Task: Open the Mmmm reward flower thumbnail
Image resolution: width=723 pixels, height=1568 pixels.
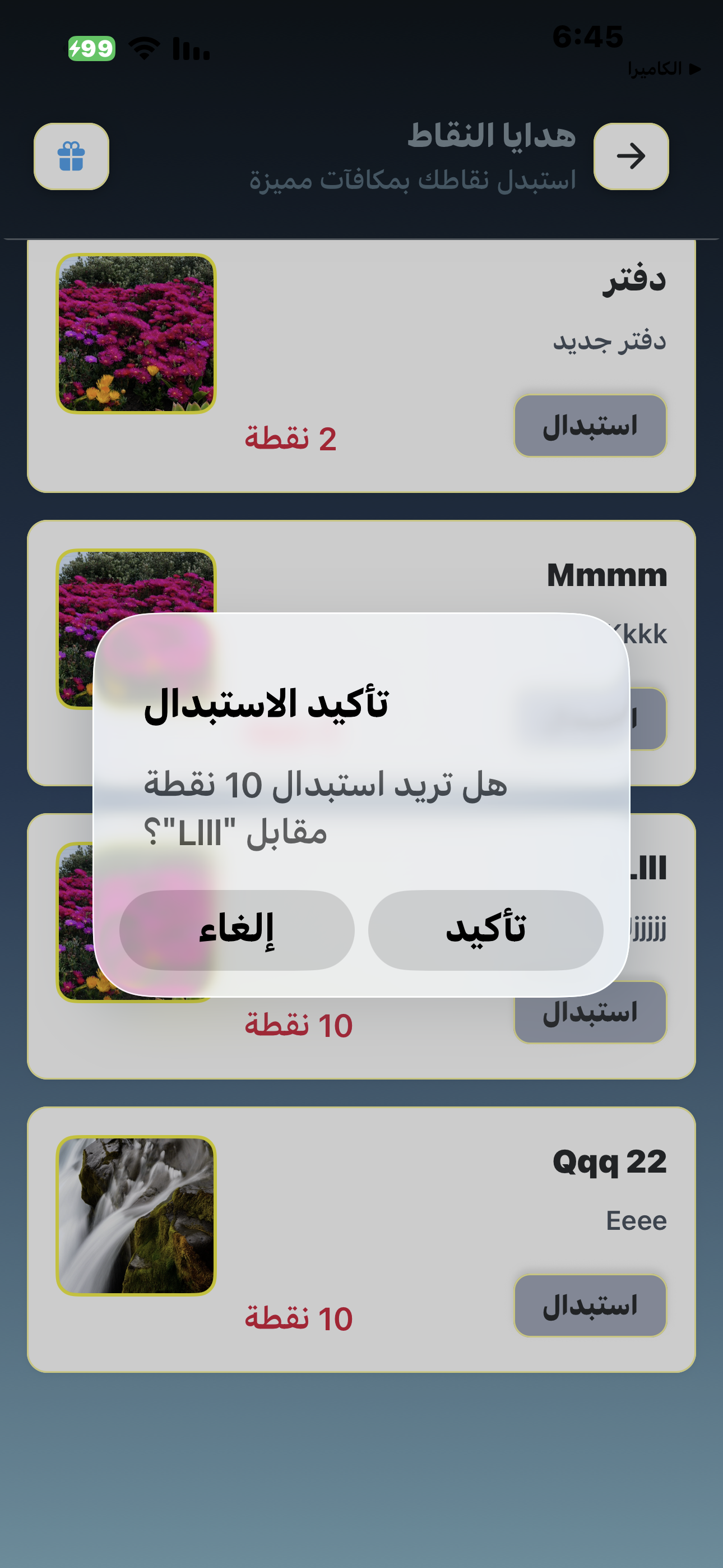Action: pyautogui.click(x=136, y=608)
